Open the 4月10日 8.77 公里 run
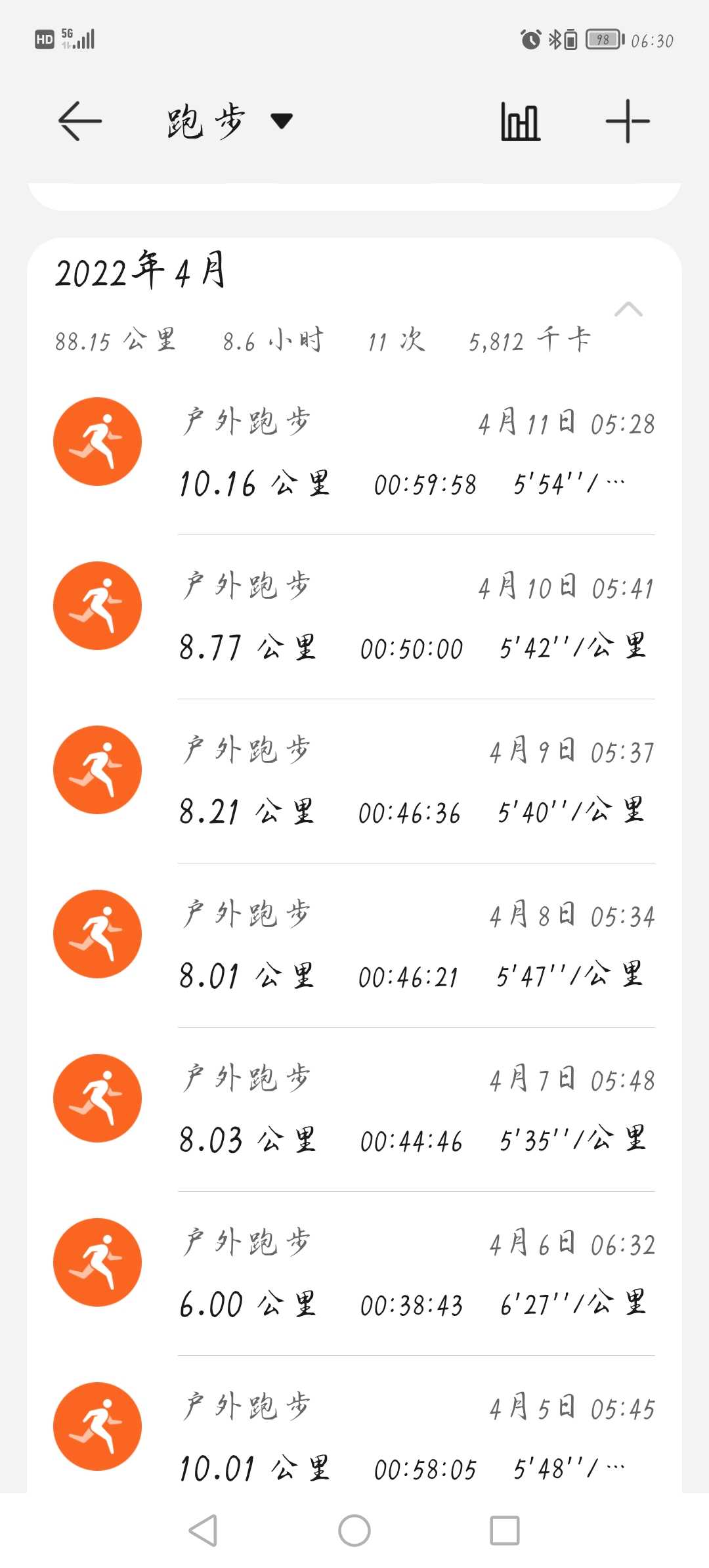 (354, 617)
